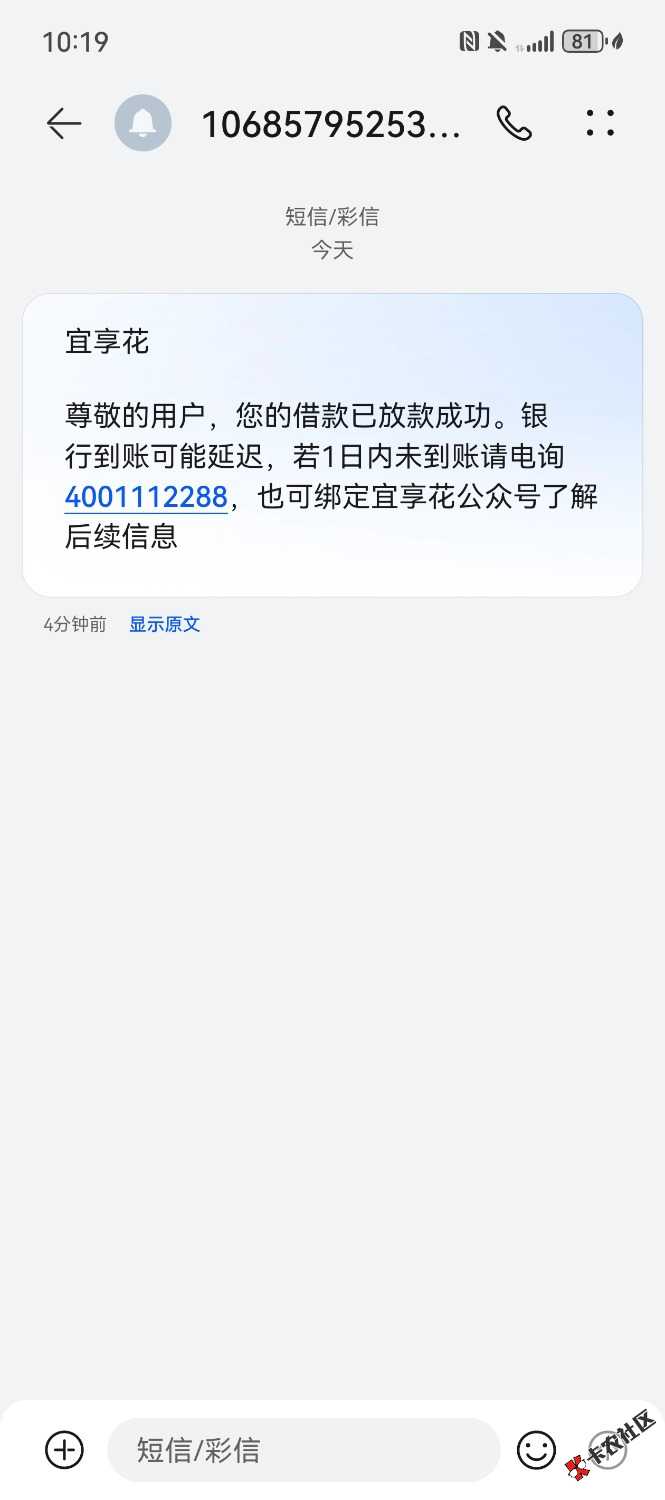Open the four-dot more options menu
Image resolution: width=665 pixels, height=1500 pixels.
point(600,123)
